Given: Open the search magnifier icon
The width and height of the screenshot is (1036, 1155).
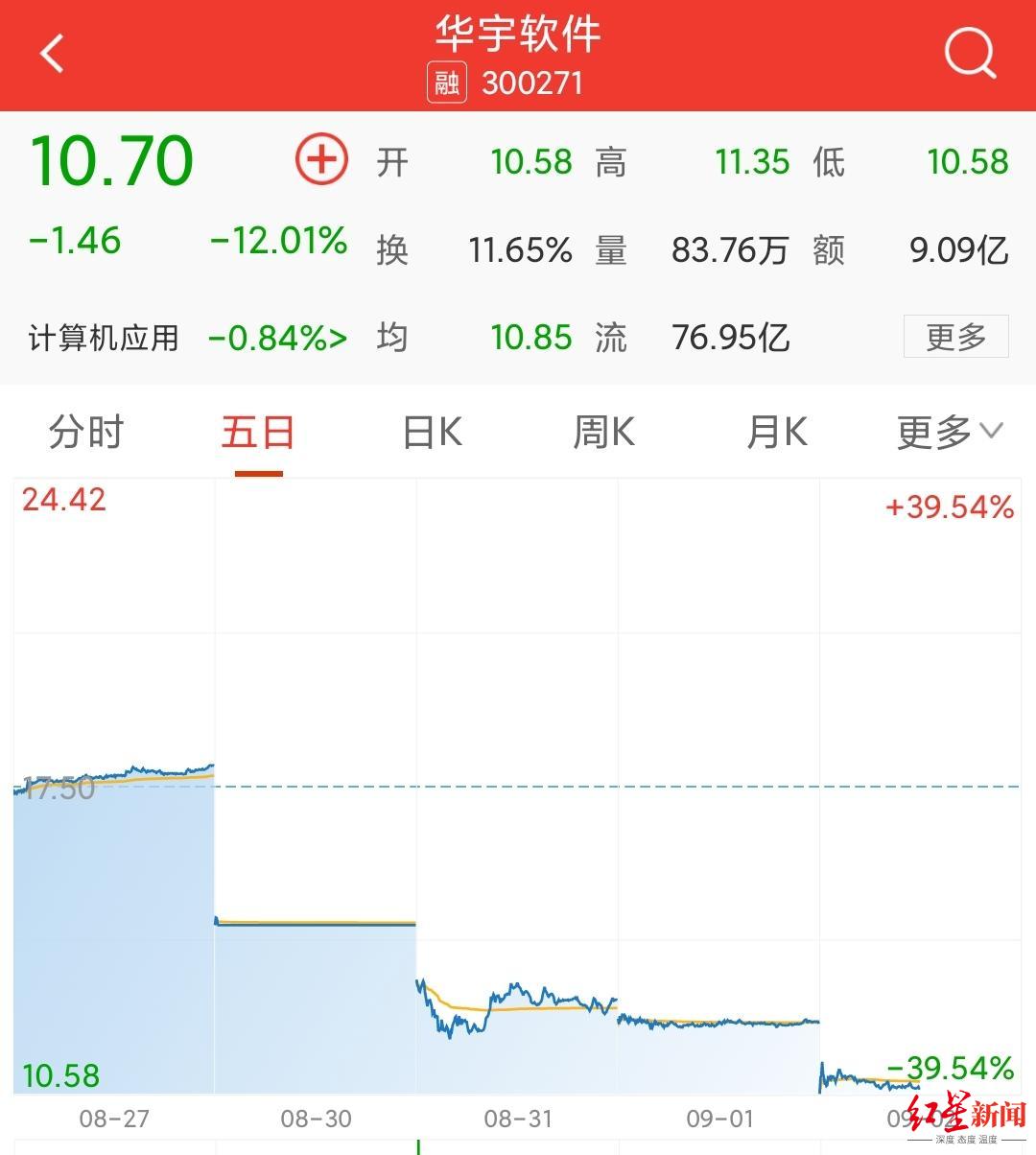Looking at the screenshot, I should click(970, 54).
